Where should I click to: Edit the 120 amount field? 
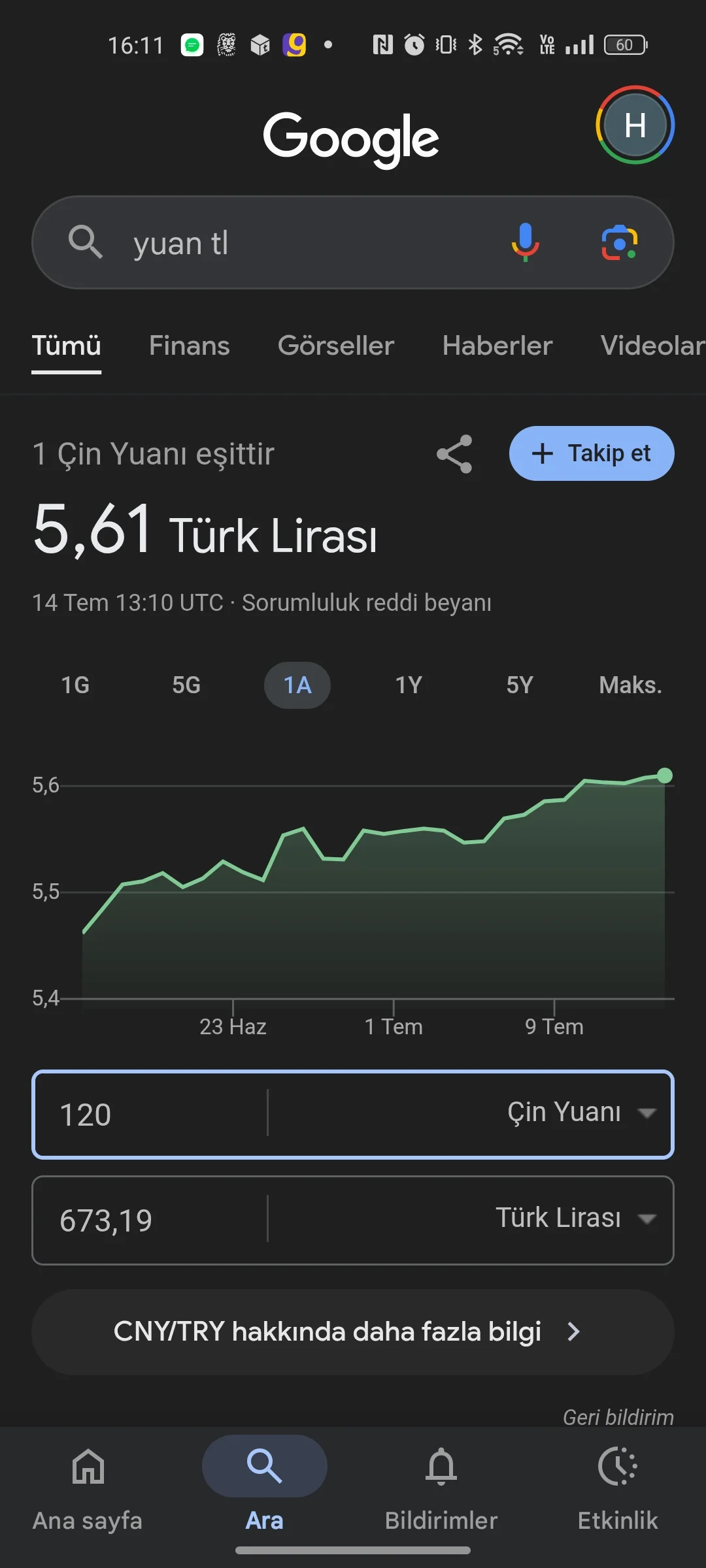[150, 1115]
